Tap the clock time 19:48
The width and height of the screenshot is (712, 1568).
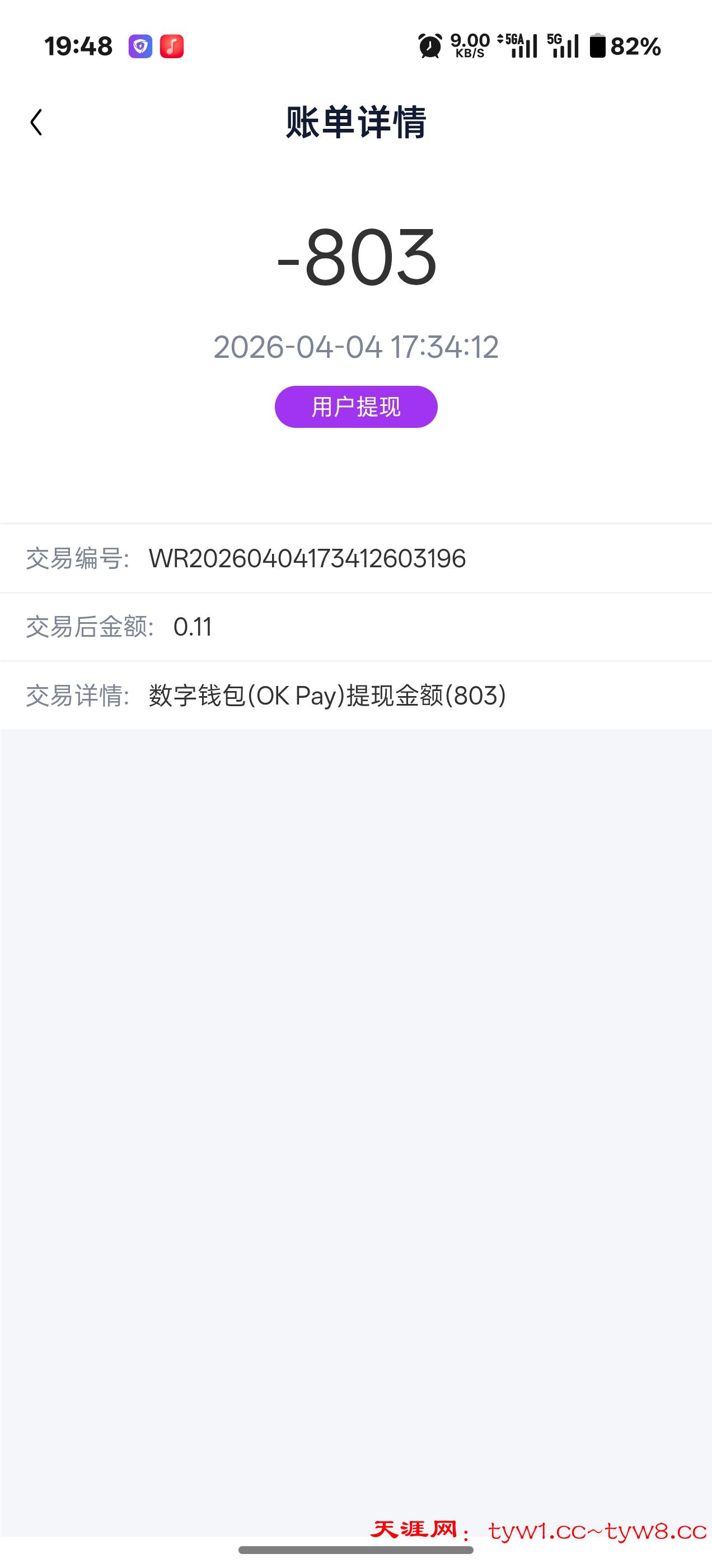click(x=78, y=45)
